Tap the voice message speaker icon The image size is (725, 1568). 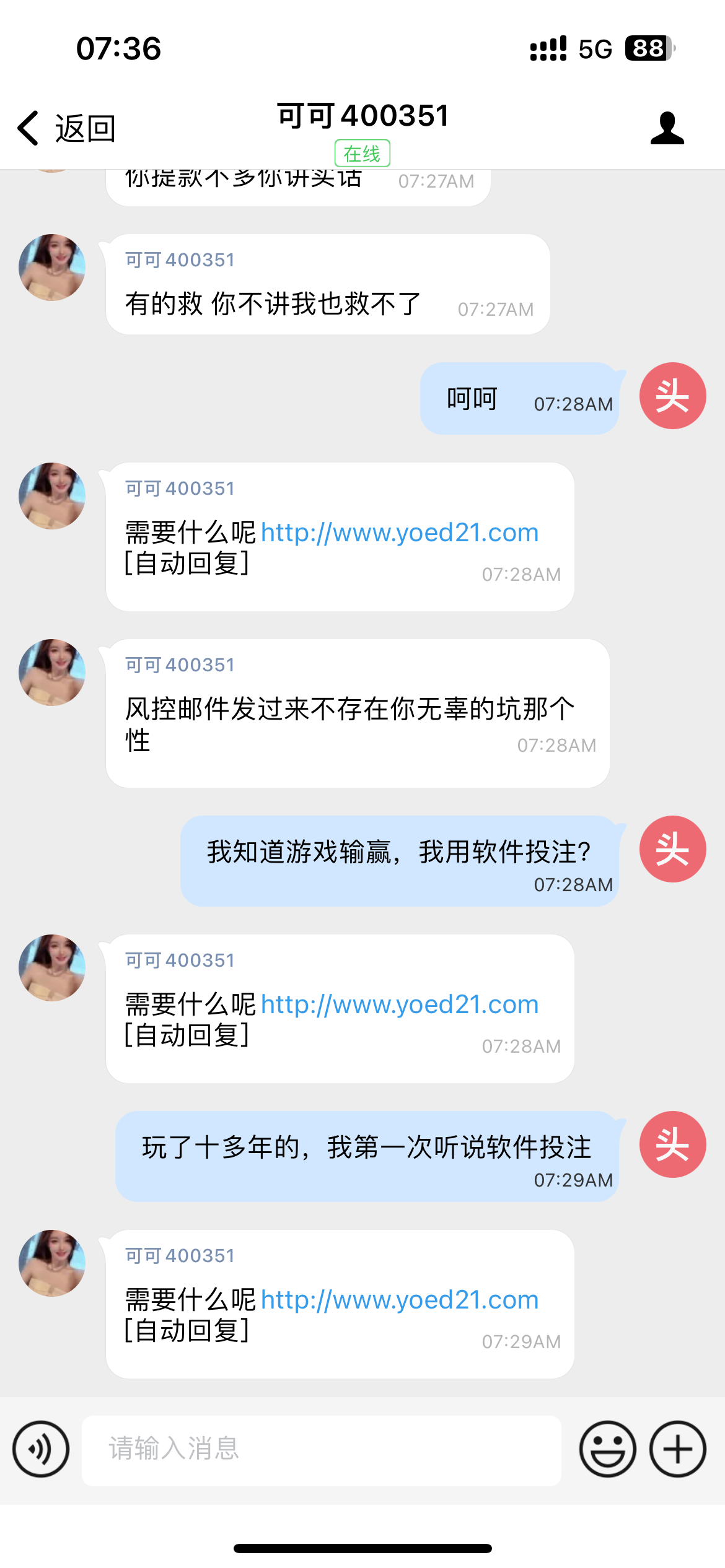point(41,1449)
